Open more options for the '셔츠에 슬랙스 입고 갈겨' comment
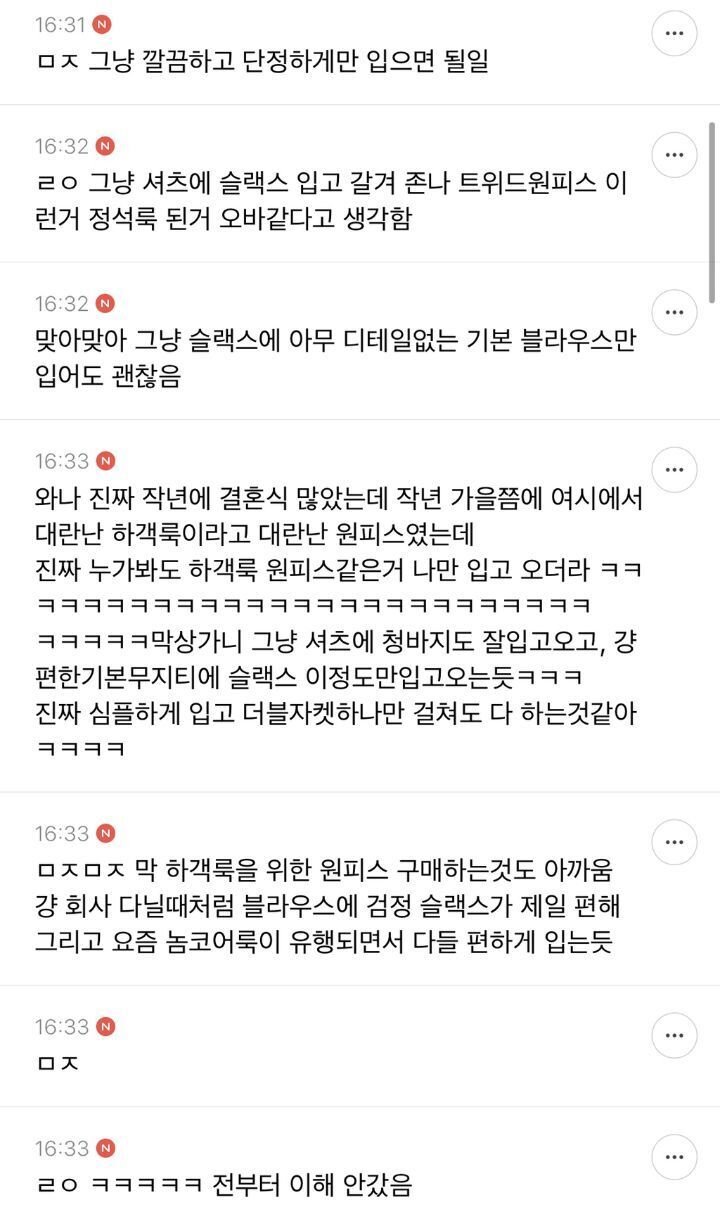 click(674, 155)
